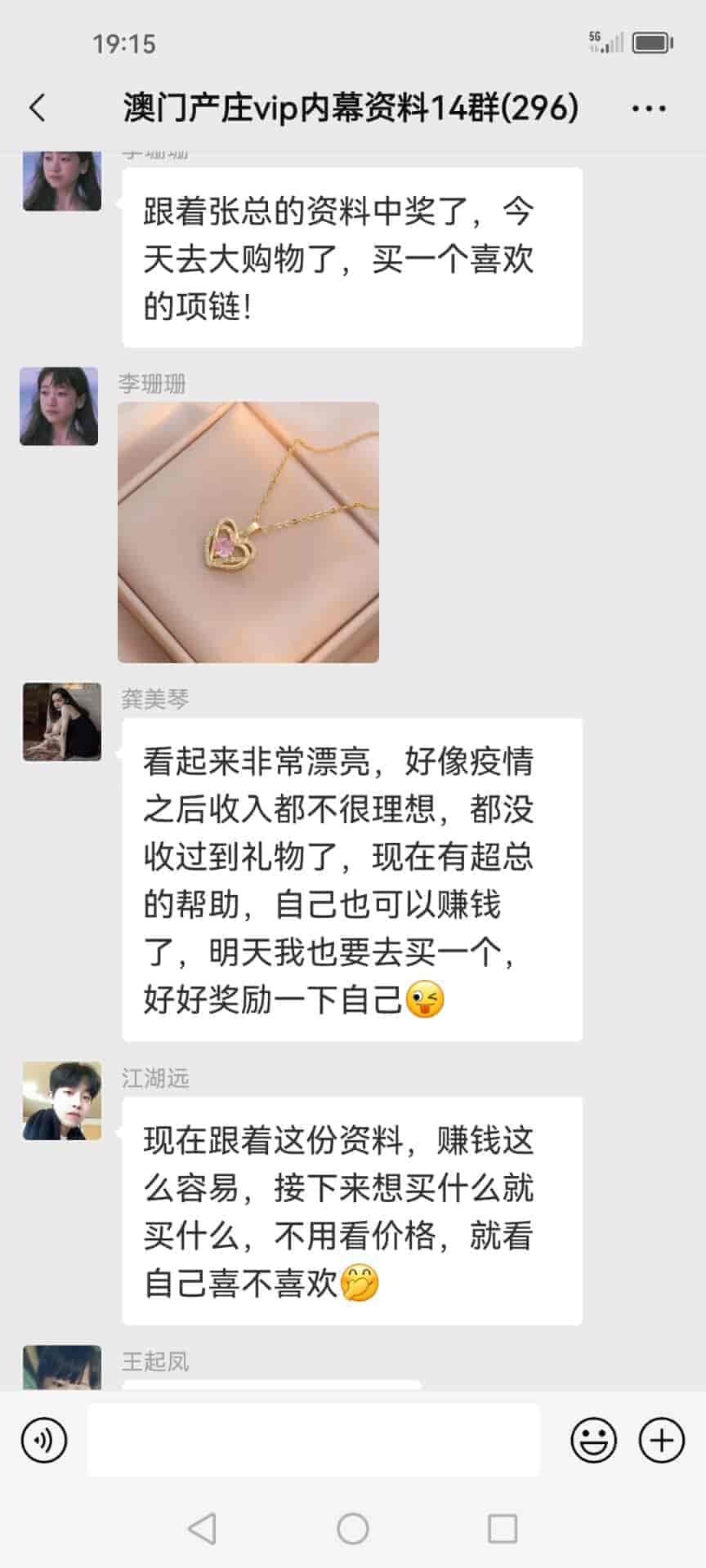The height and width of the screenshot is (1568, 706).
Task: Open 龚美琴's profile avatar
Action: point(62,722)
